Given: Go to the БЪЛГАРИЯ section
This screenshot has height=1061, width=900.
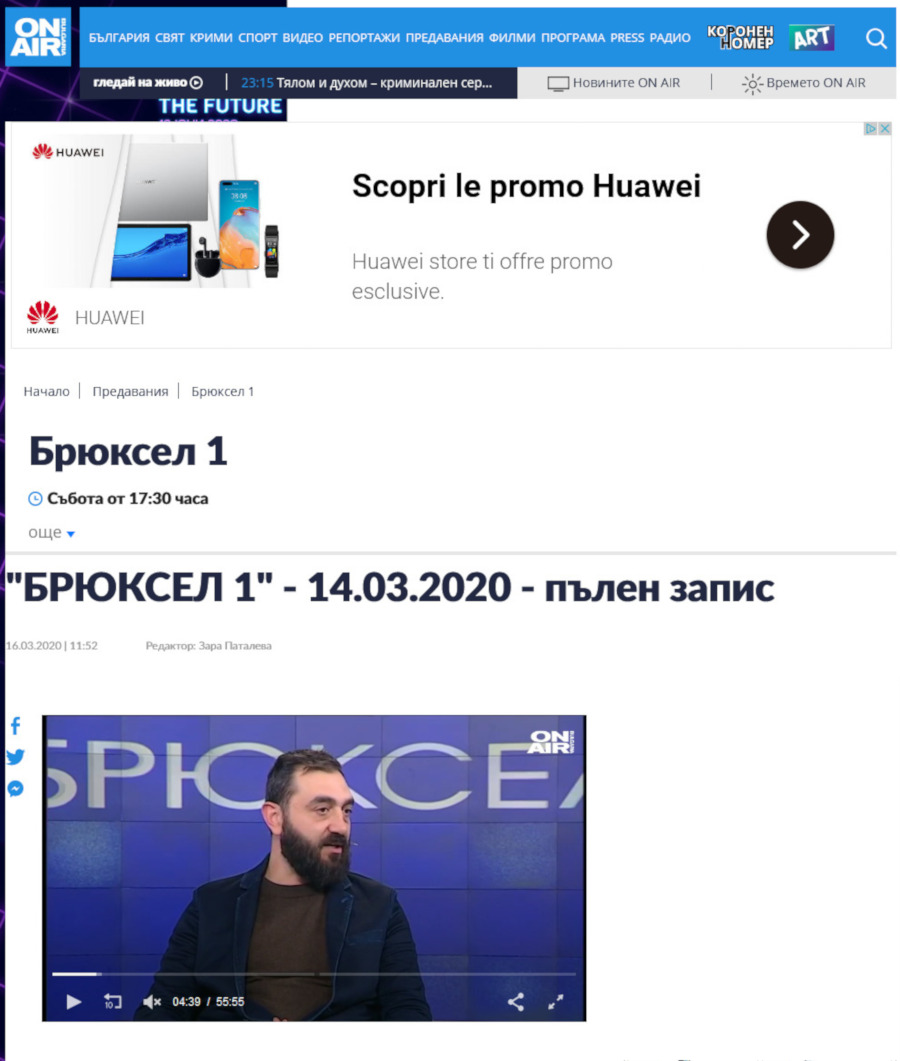Looking at the screenshot, I should pos(119,38).
